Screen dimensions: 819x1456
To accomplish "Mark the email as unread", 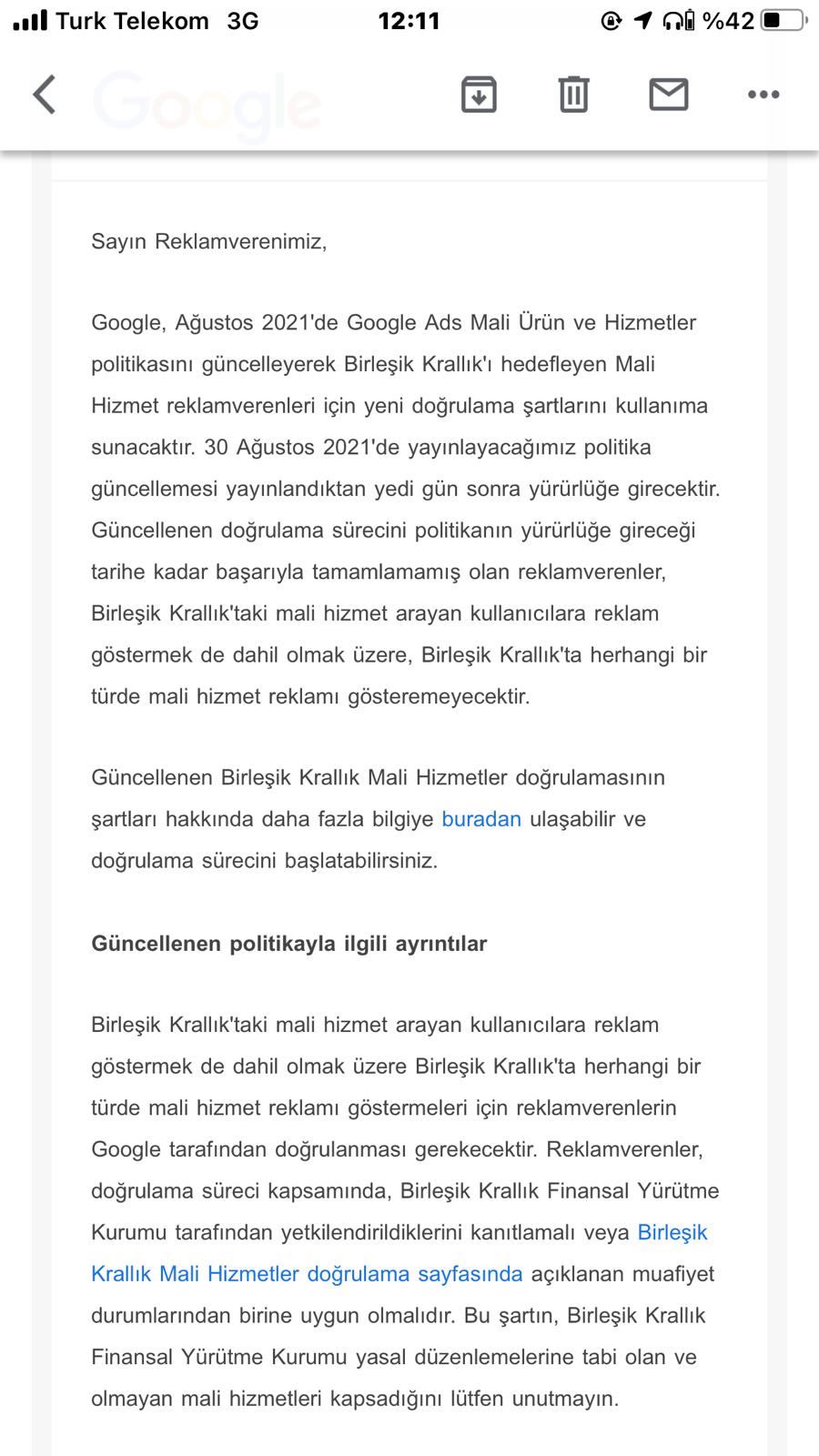I will tap(669, 95).
